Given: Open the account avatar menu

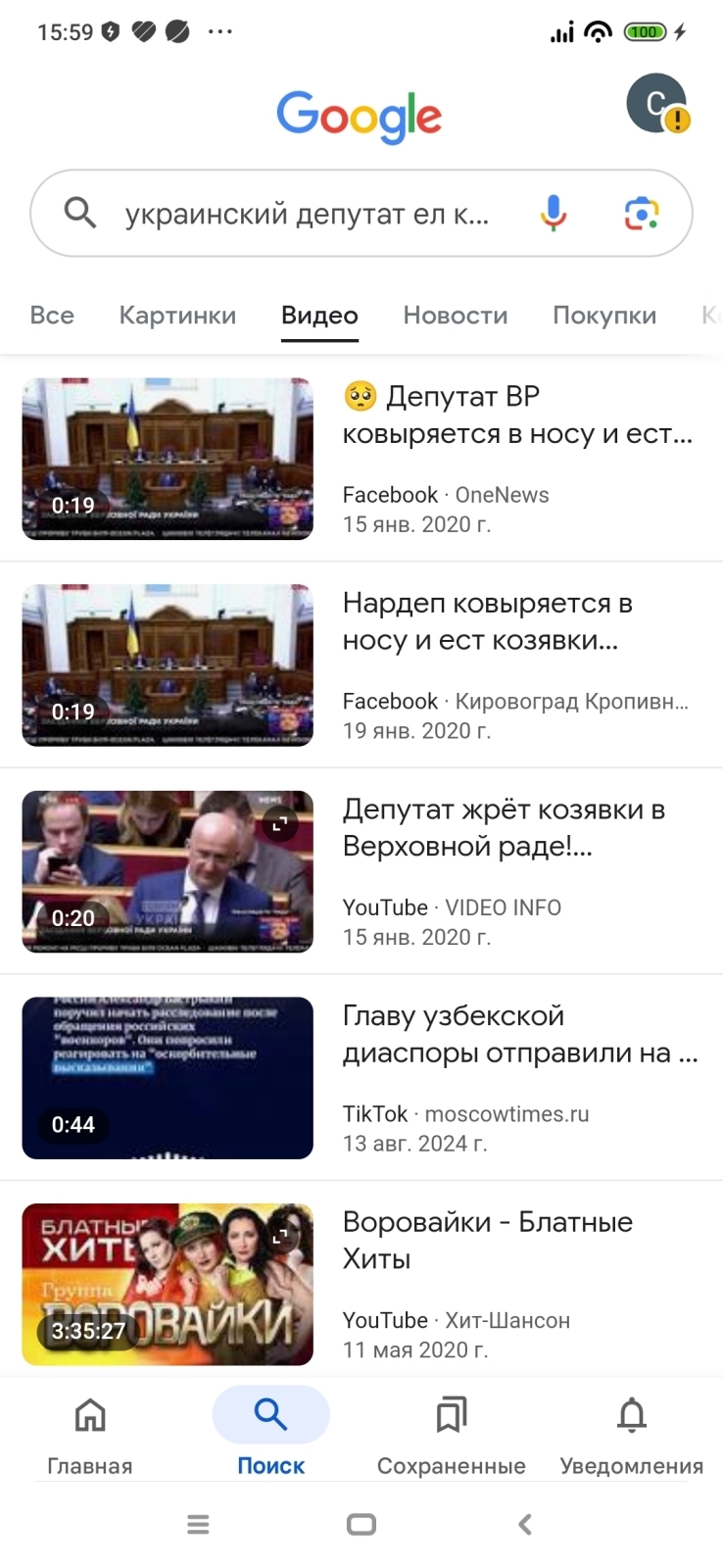Looking at the screenshot, I should point(656,103).
